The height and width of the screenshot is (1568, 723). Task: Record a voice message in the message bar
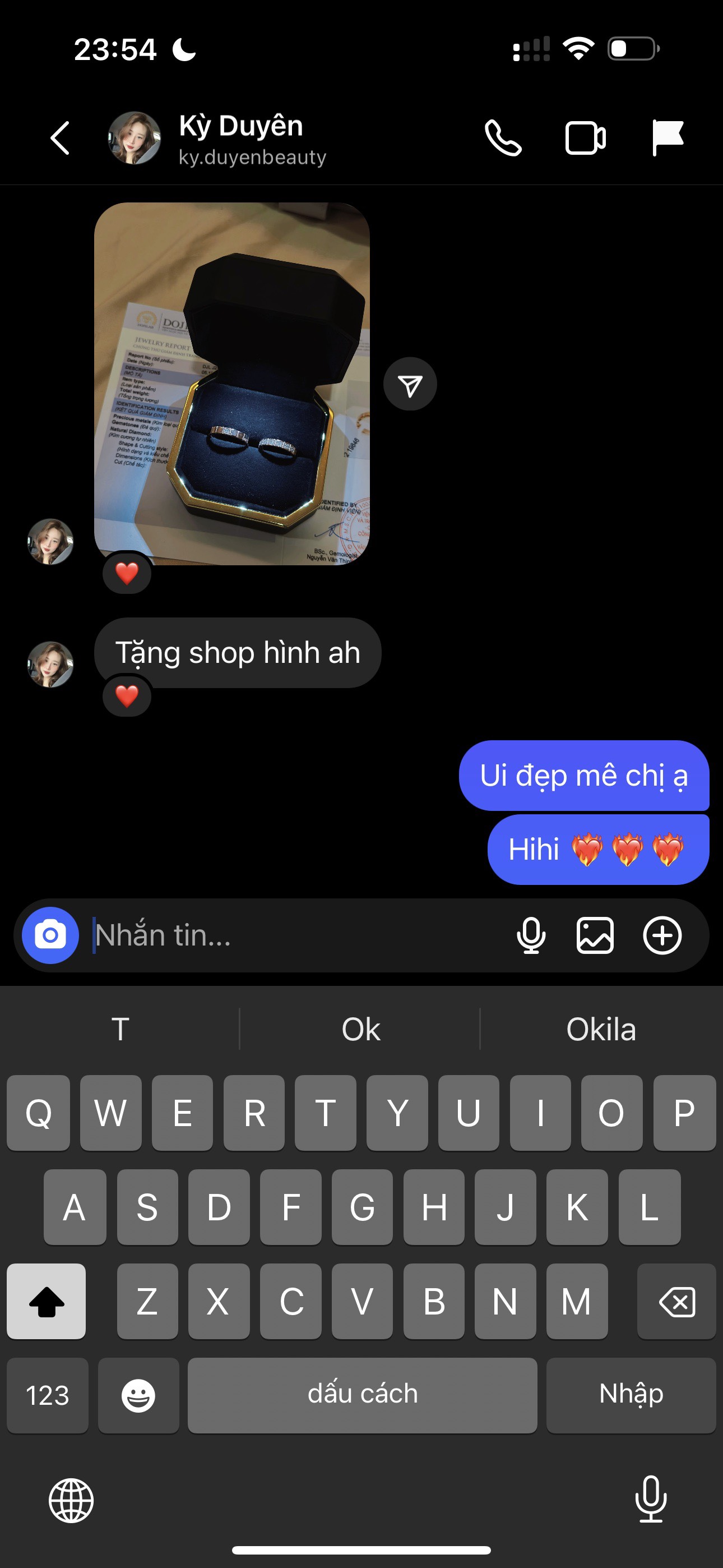(x=531, y=935)
